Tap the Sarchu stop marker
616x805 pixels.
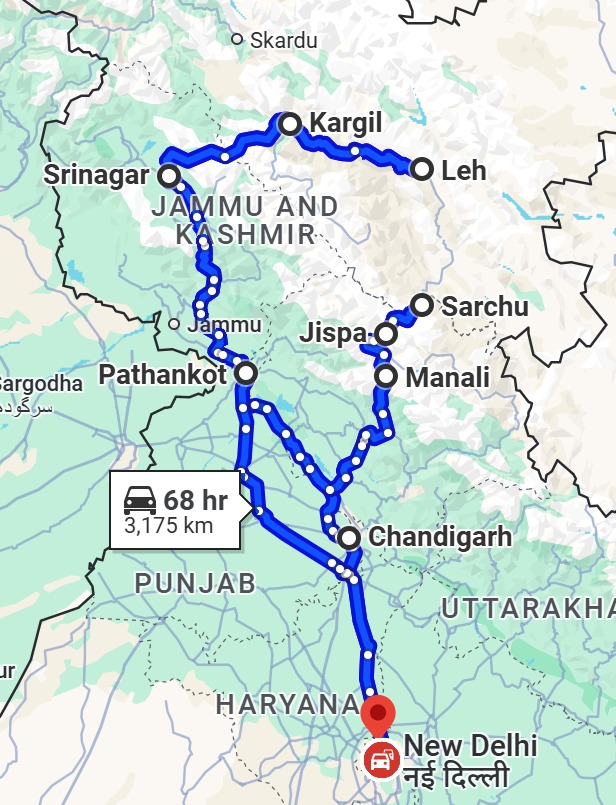[x=422, y=306]
